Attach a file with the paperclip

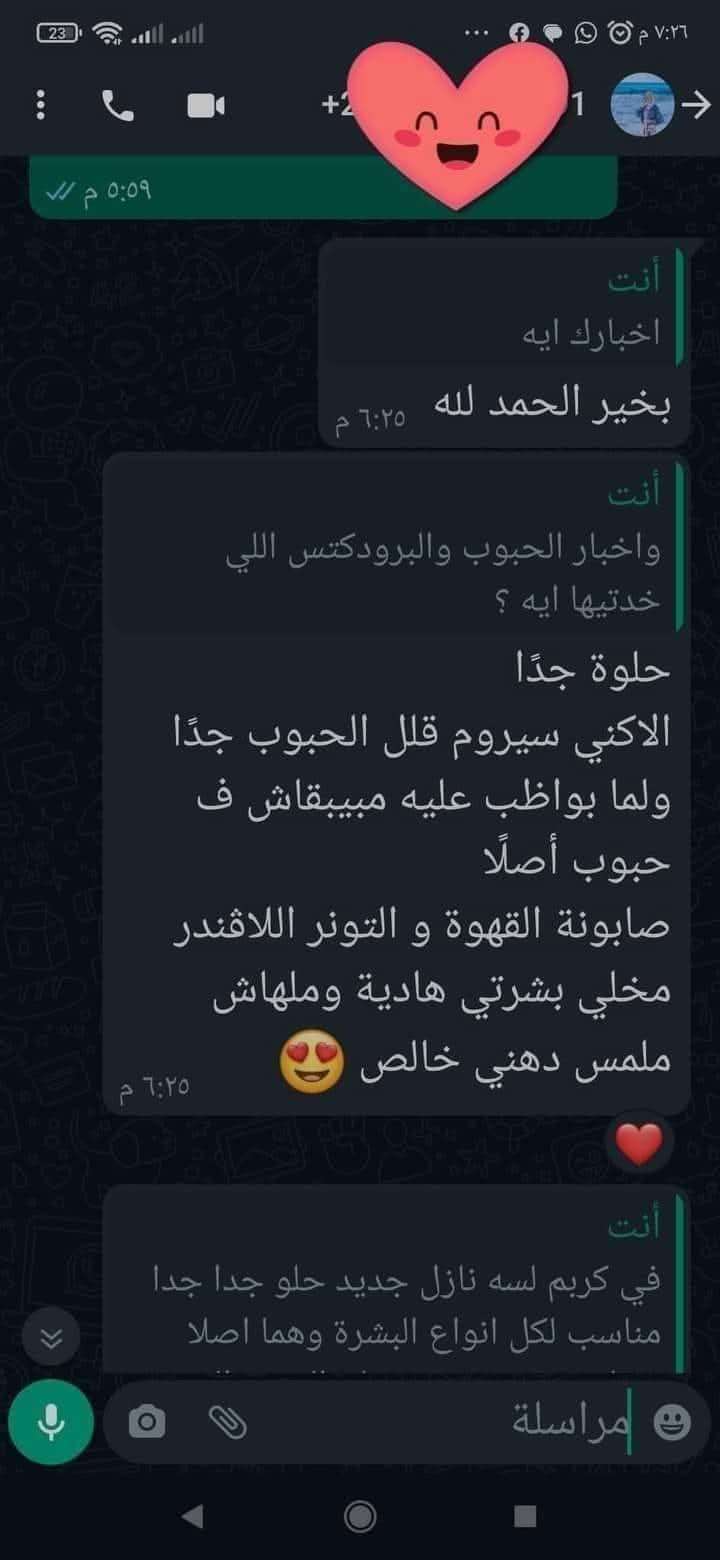[227, 1421]
